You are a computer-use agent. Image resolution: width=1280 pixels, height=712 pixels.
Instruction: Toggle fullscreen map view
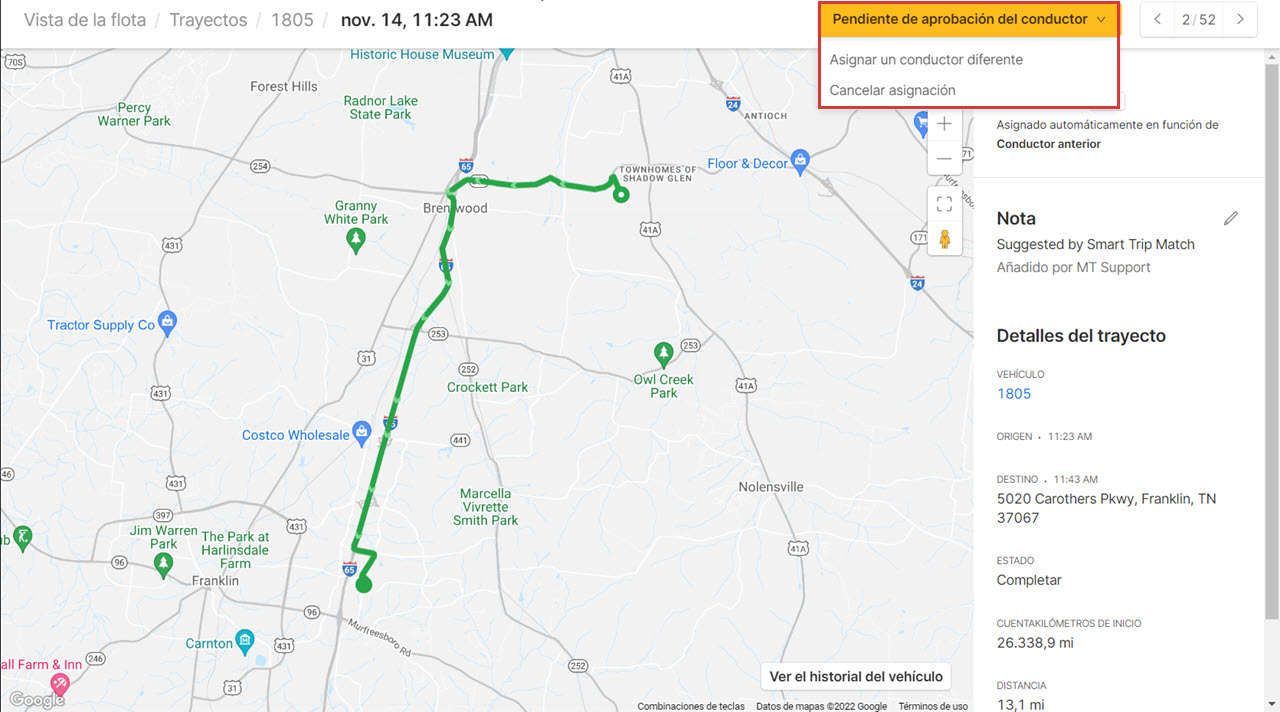pos(944,204)
